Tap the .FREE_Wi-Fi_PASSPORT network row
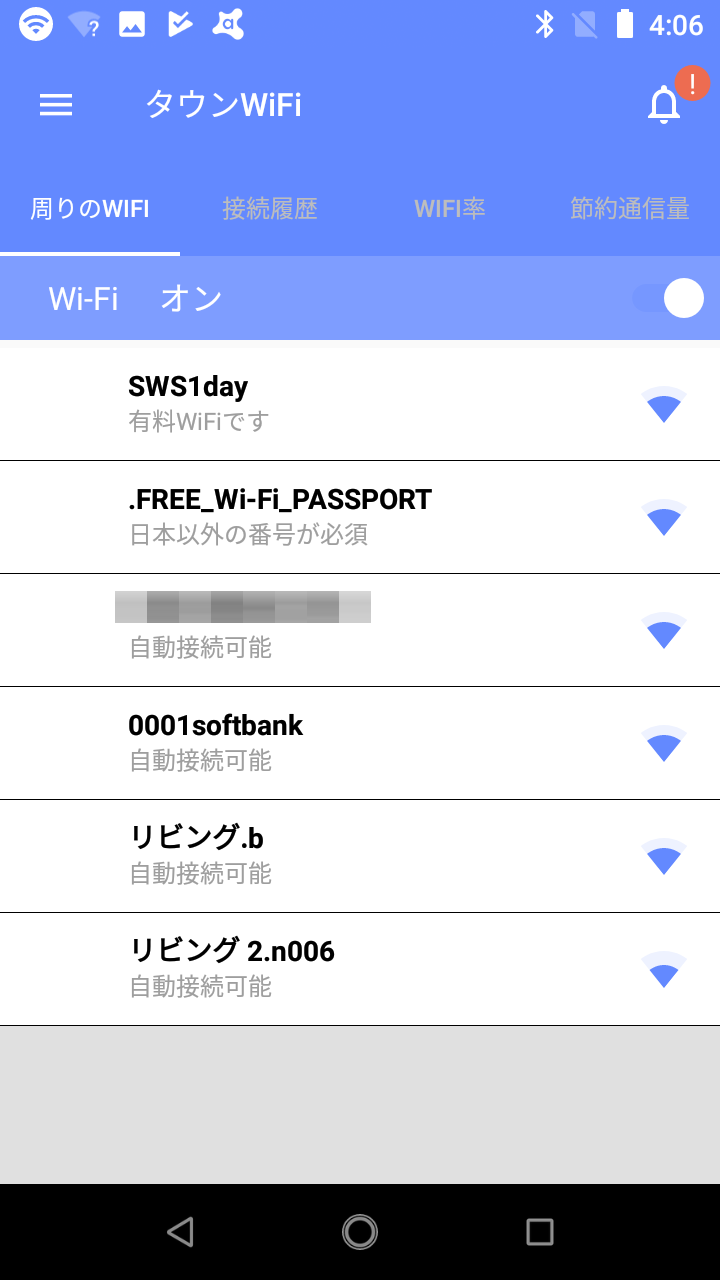Screen dimensions: 720x1280 (300, 515)
